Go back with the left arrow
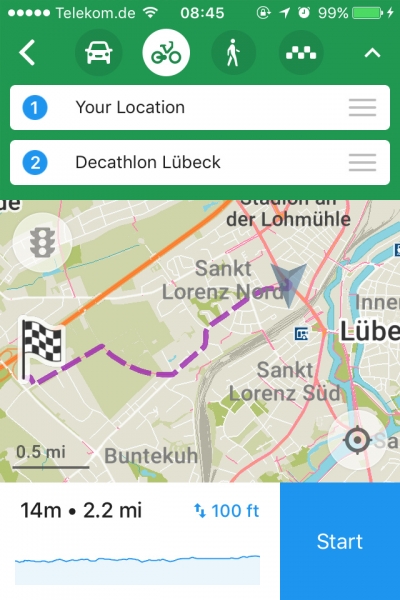Screen dimensions: 400x600 coord(28,52)
